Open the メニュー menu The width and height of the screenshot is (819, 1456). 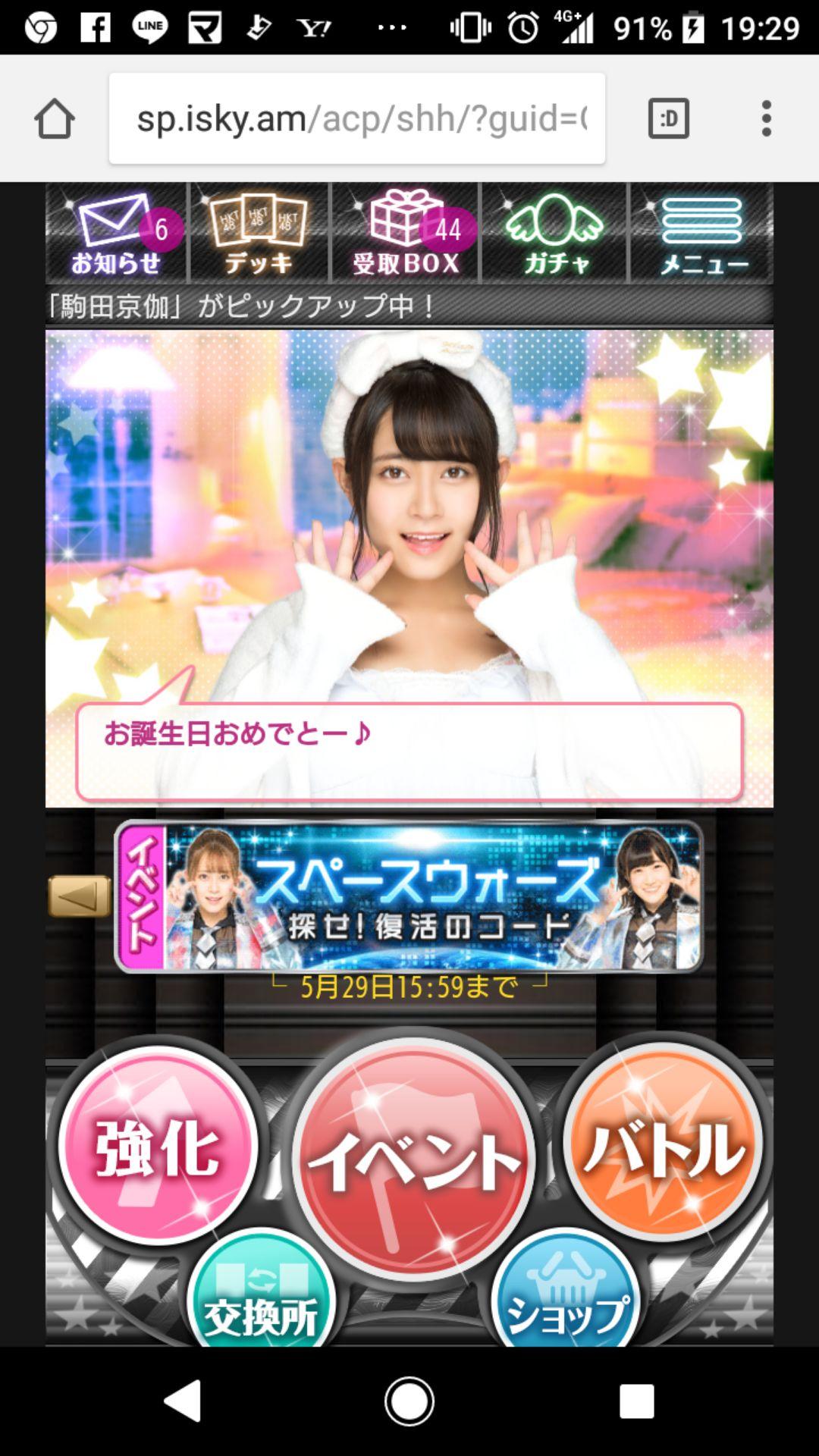[702, 233]
